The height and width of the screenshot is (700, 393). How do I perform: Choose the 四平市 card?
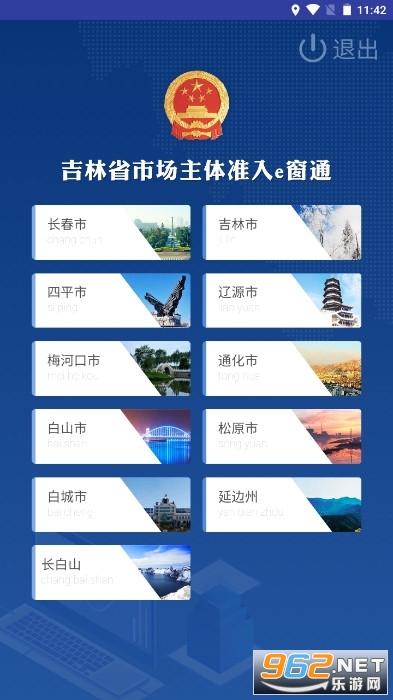click(x=111, y=300)
